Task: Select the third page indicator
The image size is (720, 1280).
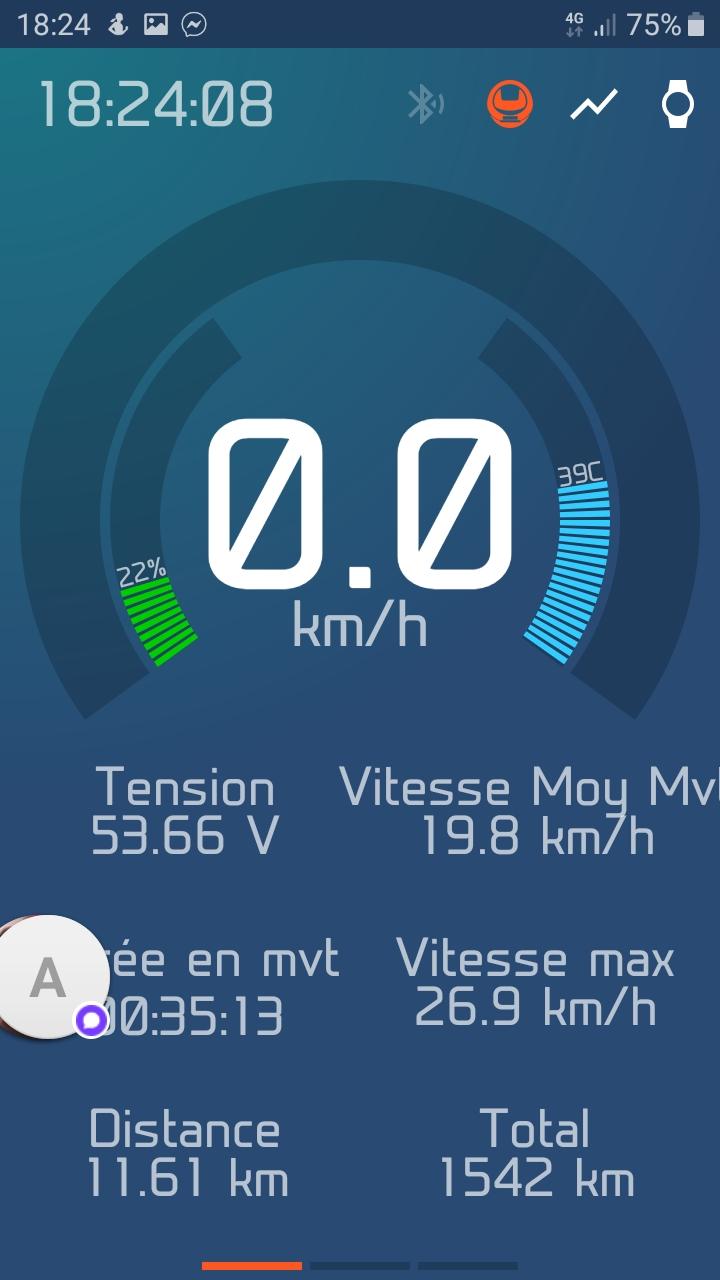Action: [468, 1266]
